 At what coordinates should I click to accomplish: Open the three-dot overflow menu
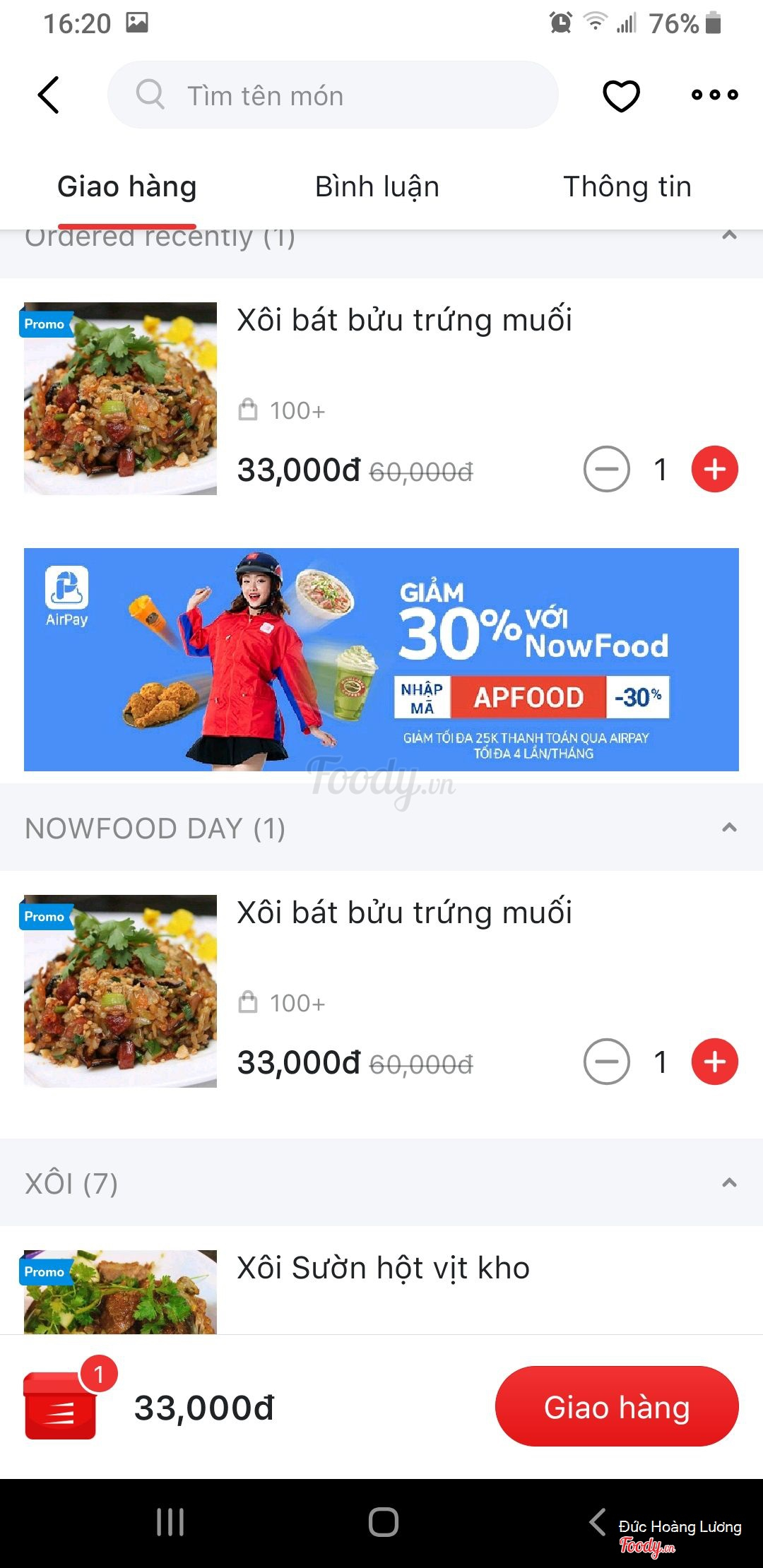click(714, 95)
